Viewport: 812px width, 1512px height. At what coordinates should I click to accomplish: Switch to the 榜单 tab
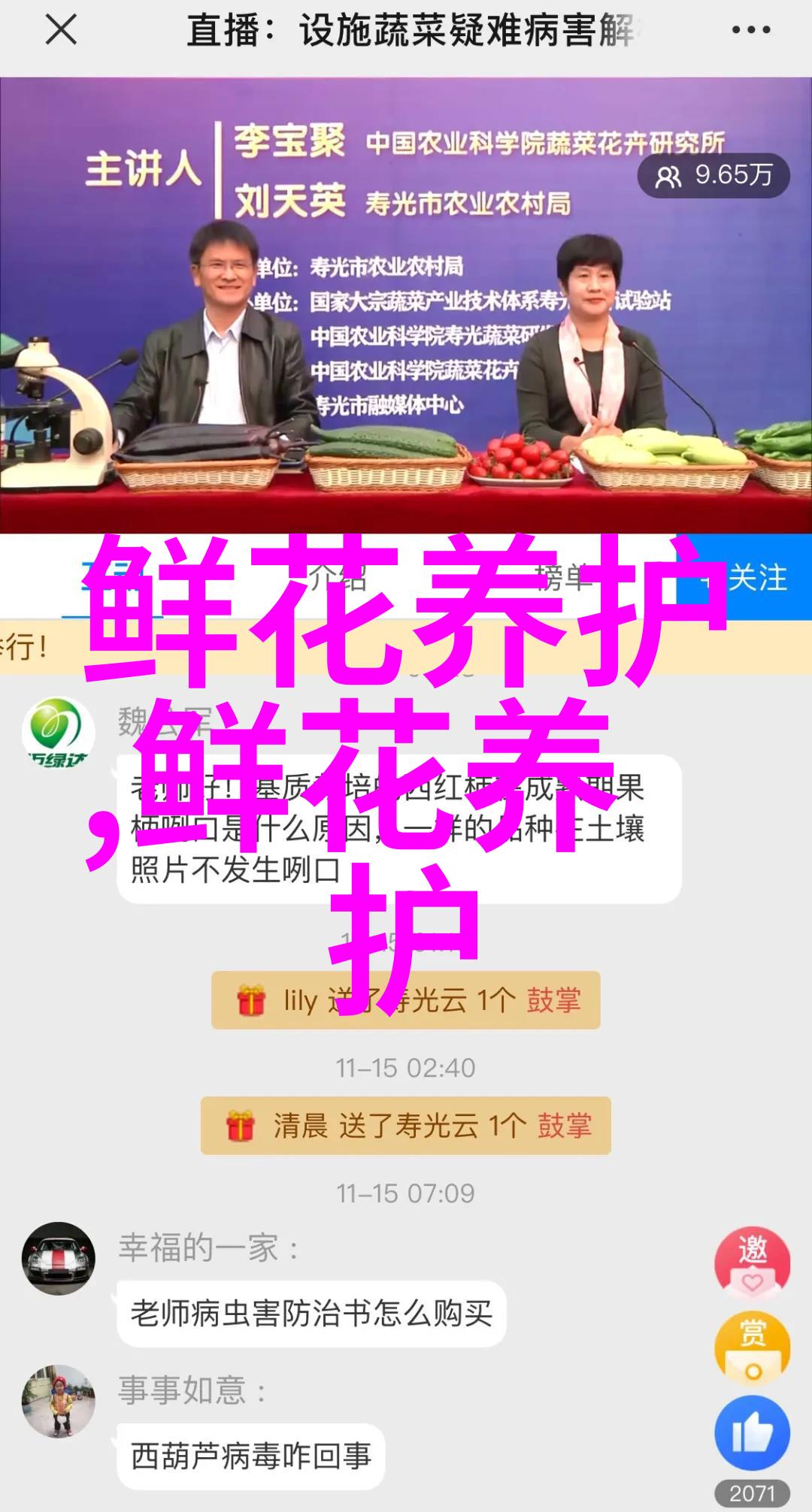click(x=560, y=578)
